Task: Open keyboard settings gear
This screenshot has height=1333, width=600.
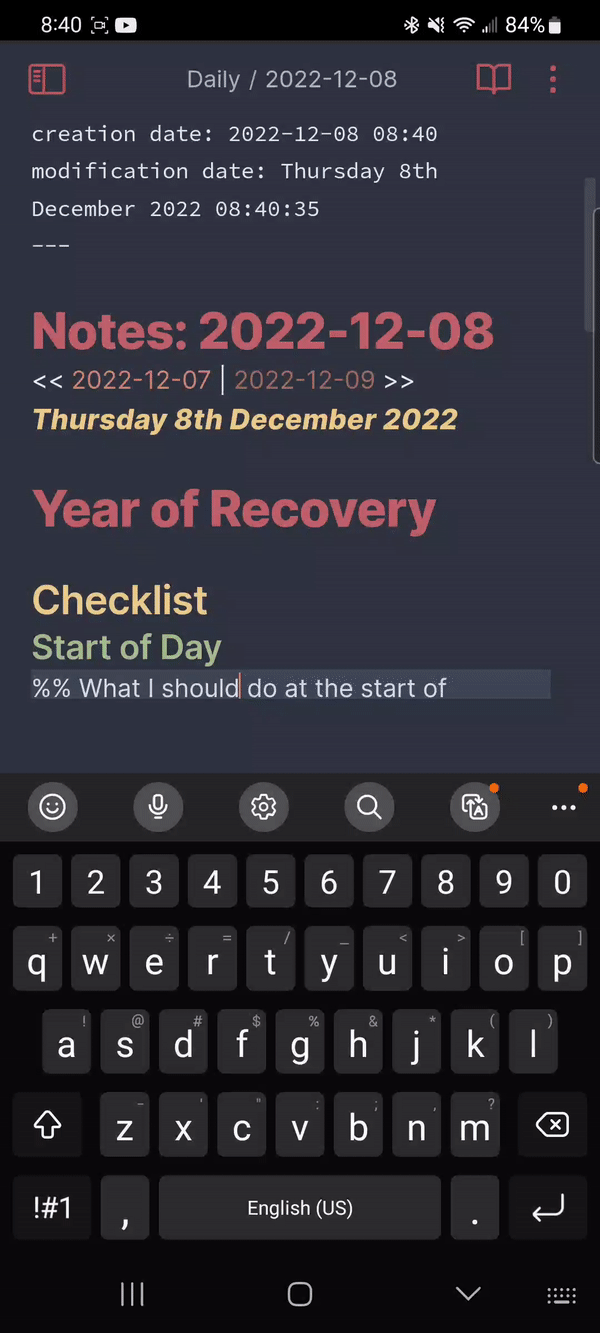Action: [264, 806]
